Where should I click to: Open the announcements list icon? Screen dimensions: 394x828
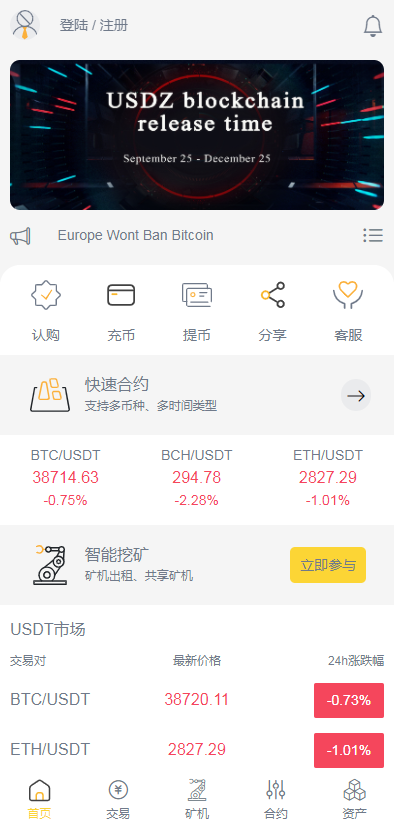tap(373, 235)
